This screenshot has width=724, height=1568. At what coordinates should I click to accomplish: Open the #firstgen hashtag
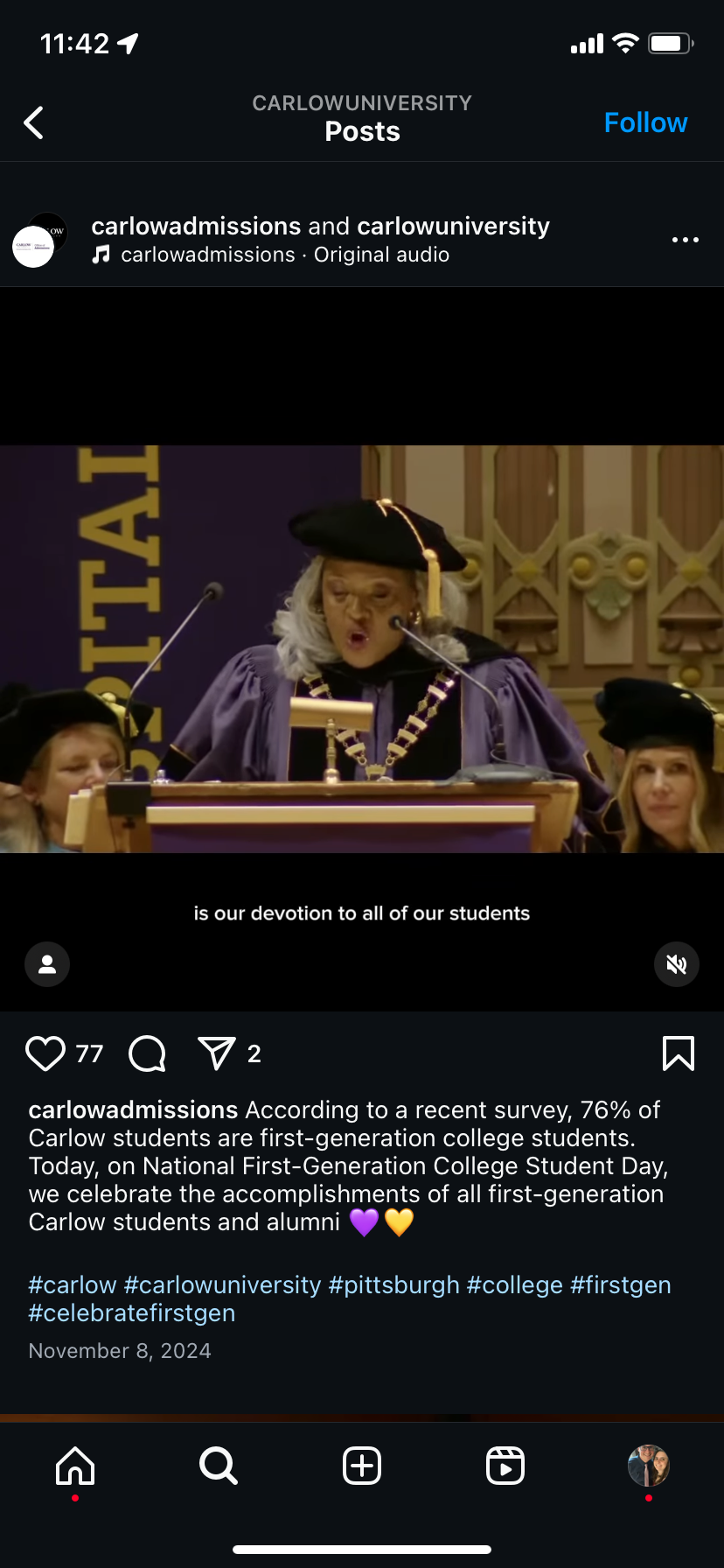click(x=620, y=1284)
